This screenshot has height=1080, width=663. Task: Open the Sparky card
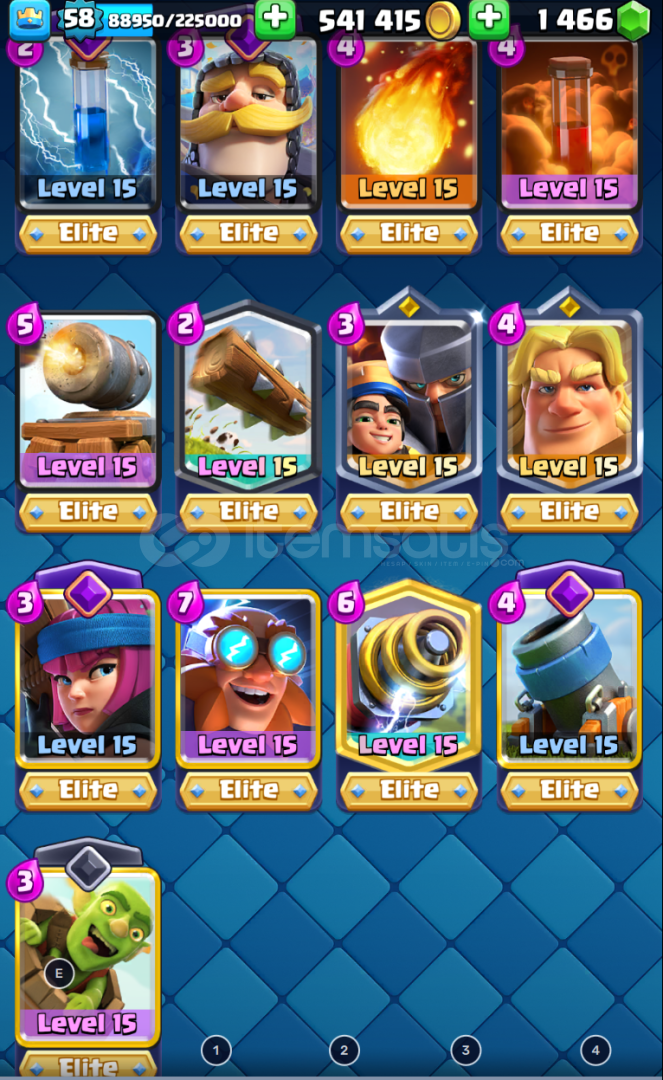pos(409,676)
